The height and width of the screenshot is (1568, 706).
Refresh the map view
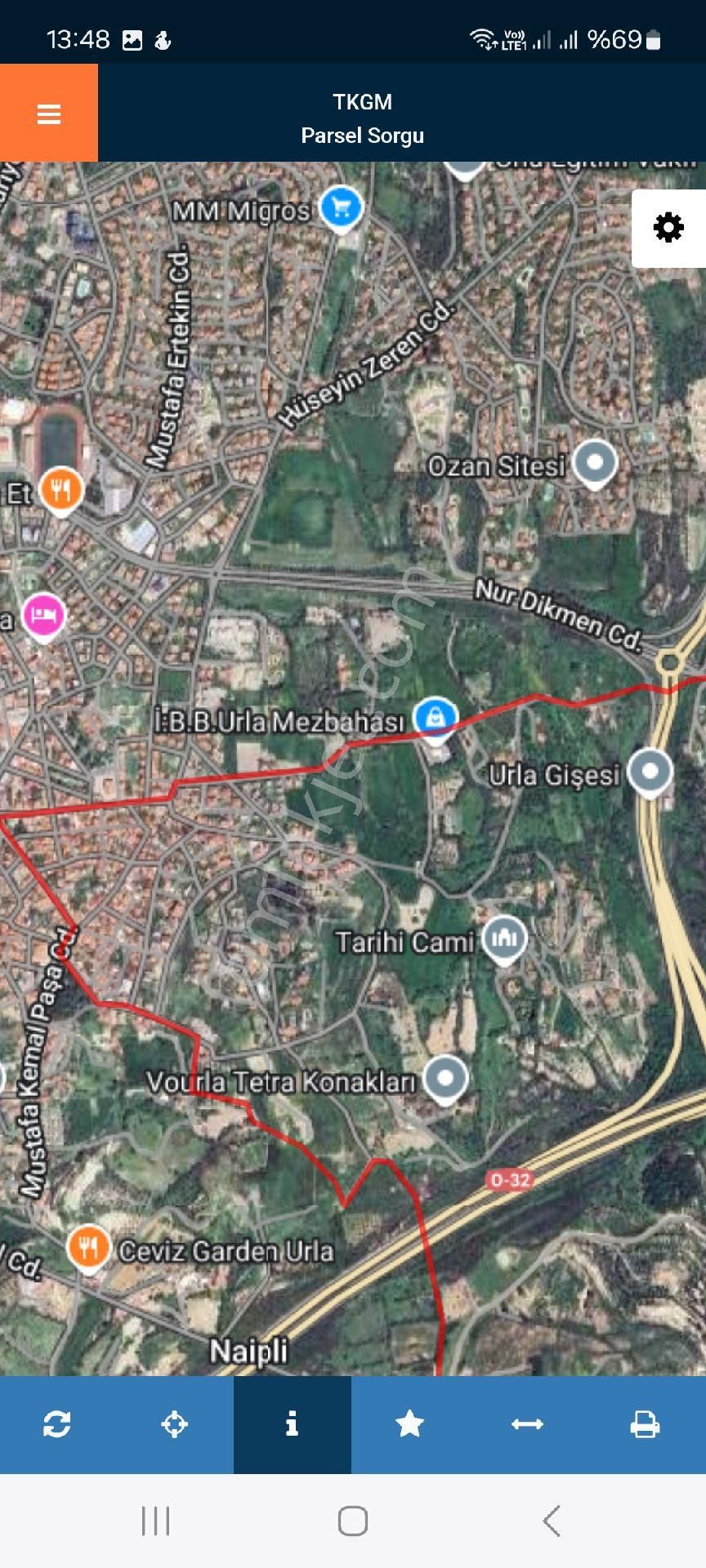click(58, 1425)
